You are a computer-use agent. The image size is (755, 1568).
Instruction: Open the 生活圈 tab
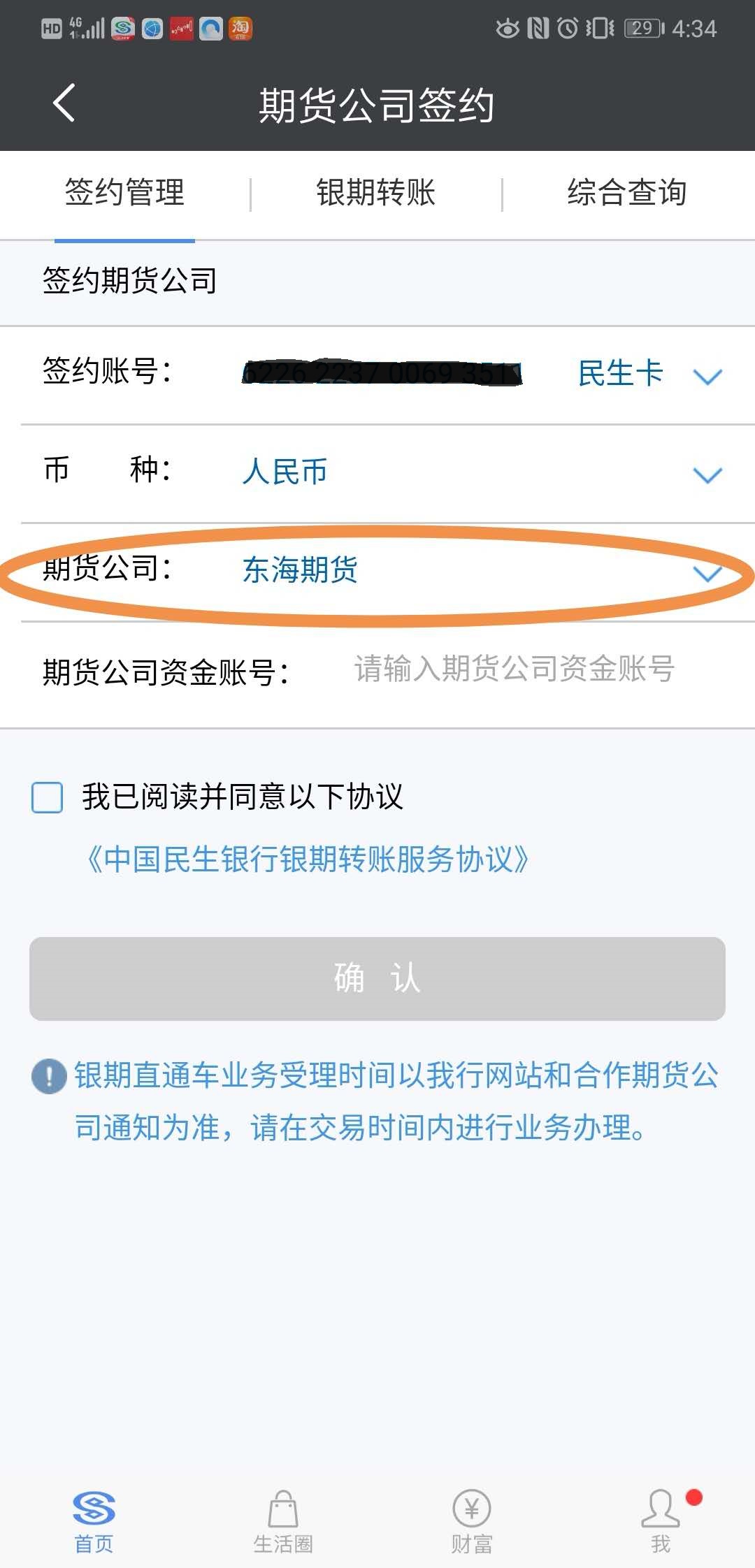283,1522
